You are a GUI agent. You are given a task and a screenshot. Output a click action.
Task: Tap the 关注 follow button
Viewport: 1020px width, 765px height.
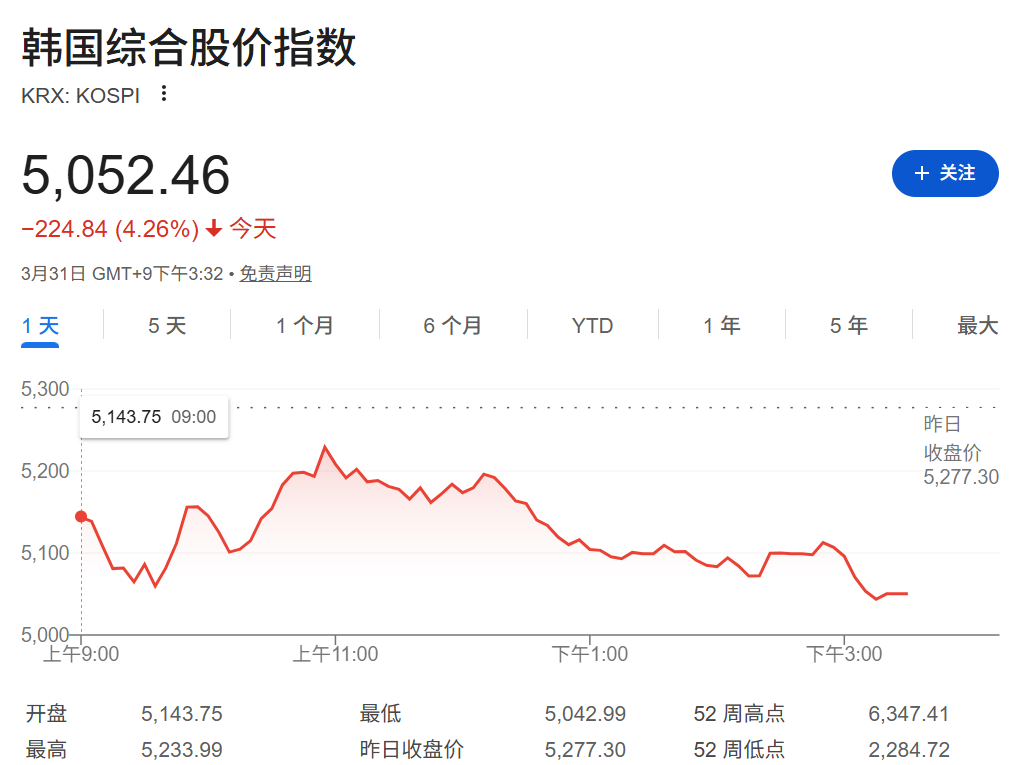pyautogui.click(x=944, y=174)
